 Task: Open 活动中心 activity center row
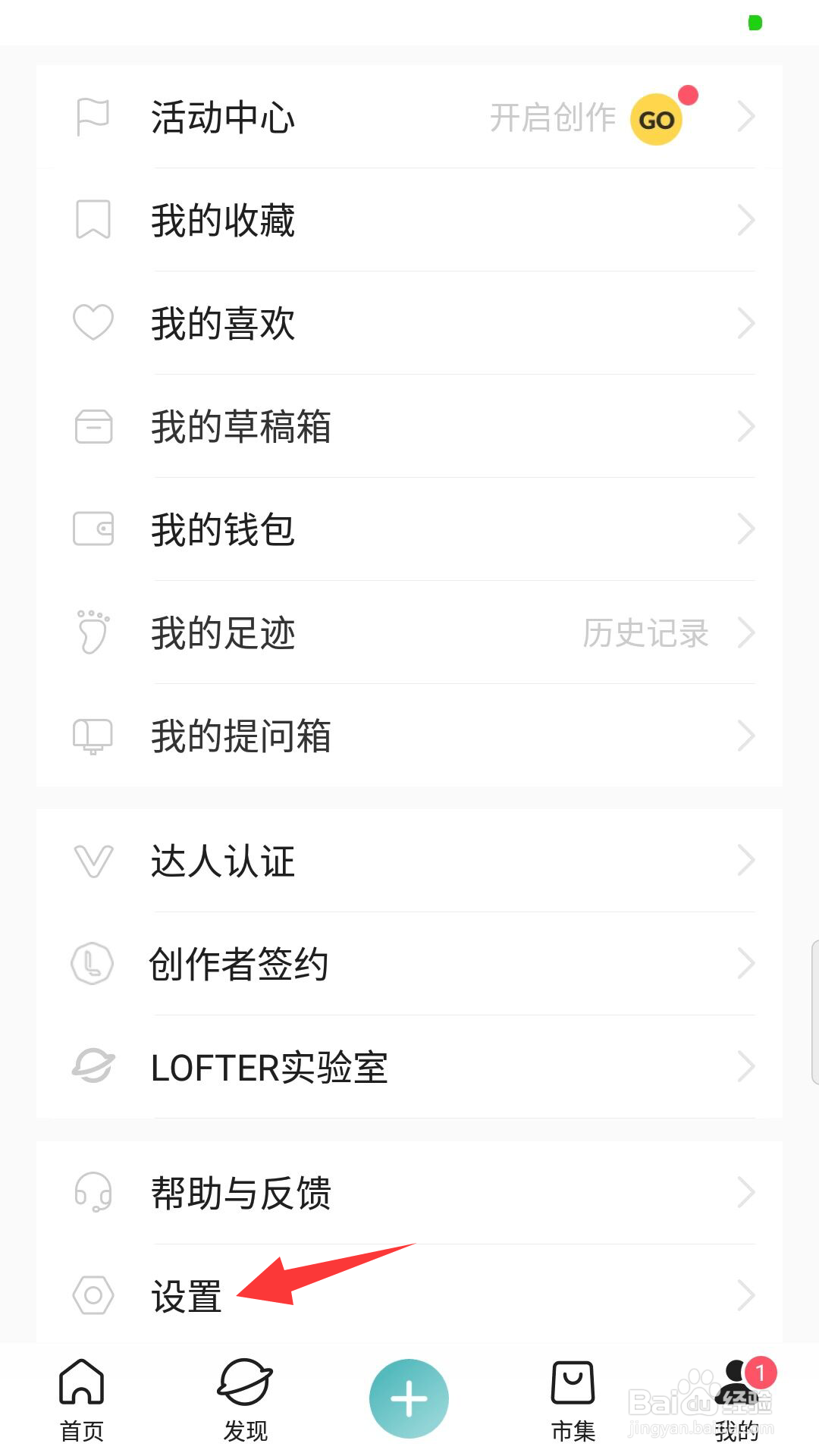pos(409,117)
